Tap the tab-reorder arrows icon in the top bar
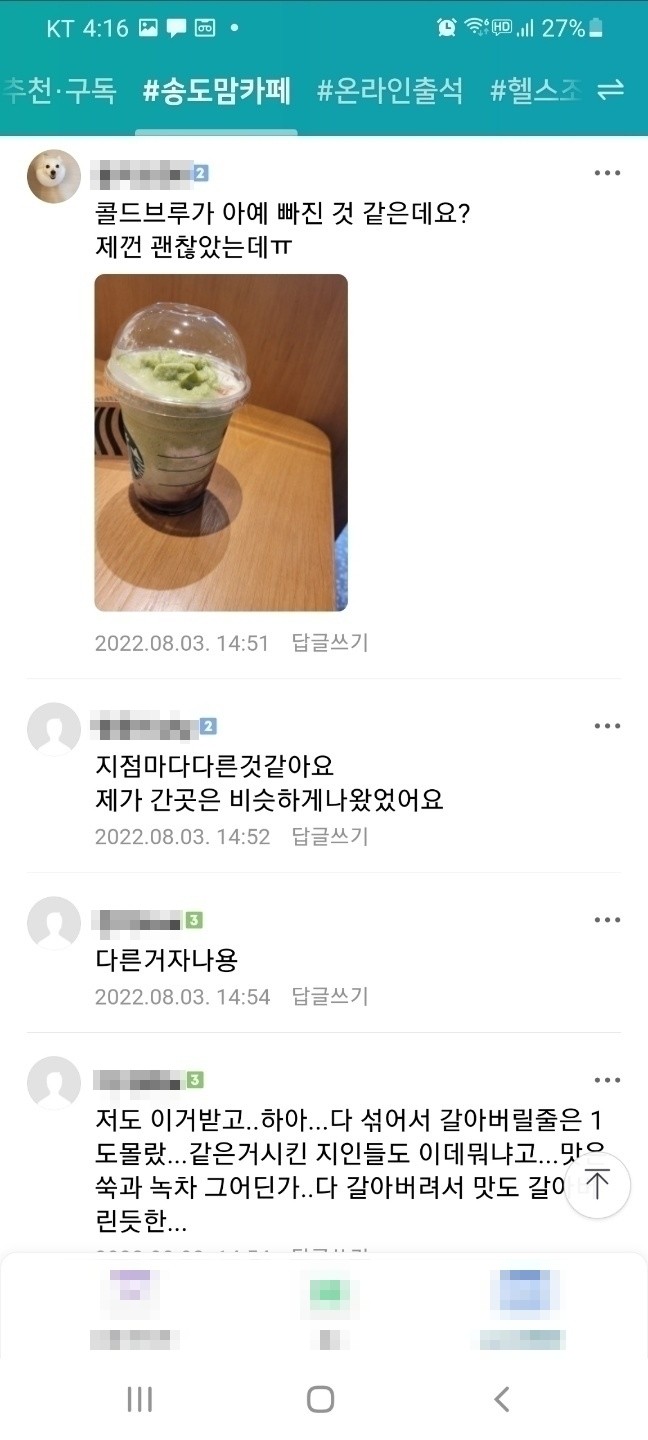The image size is (648, 1440). [610, 90]
